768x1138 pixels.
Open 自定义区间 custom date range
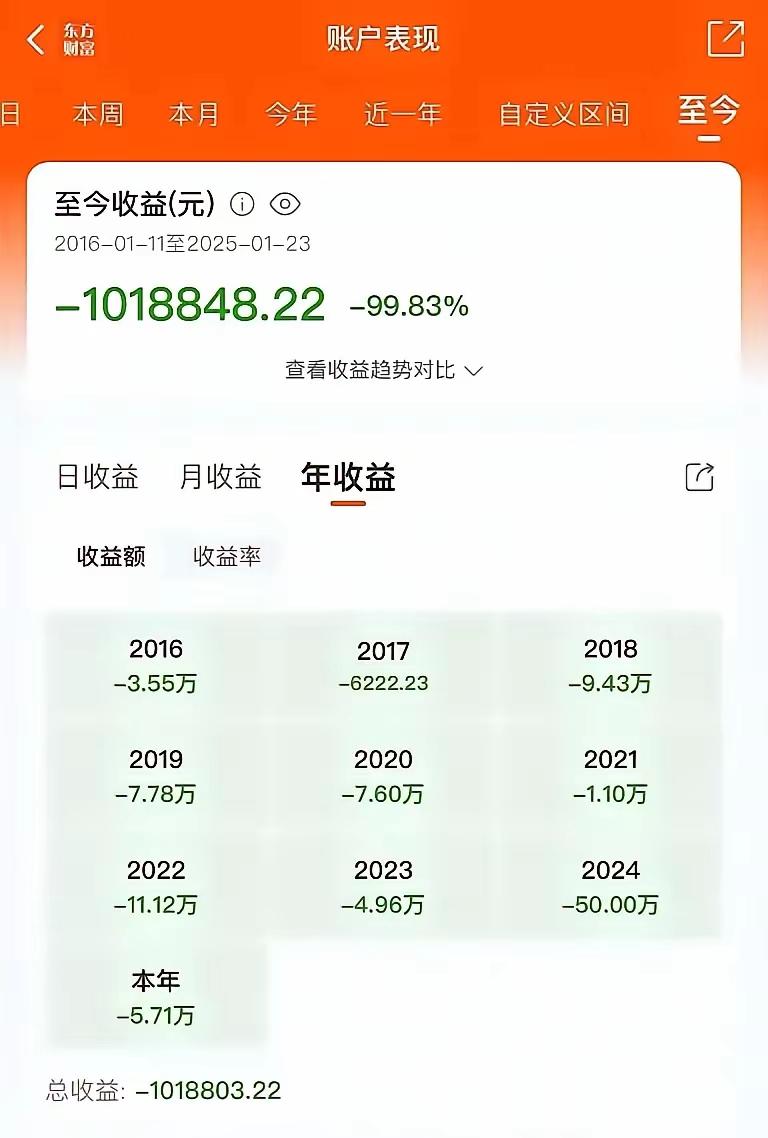pos(565,114)
